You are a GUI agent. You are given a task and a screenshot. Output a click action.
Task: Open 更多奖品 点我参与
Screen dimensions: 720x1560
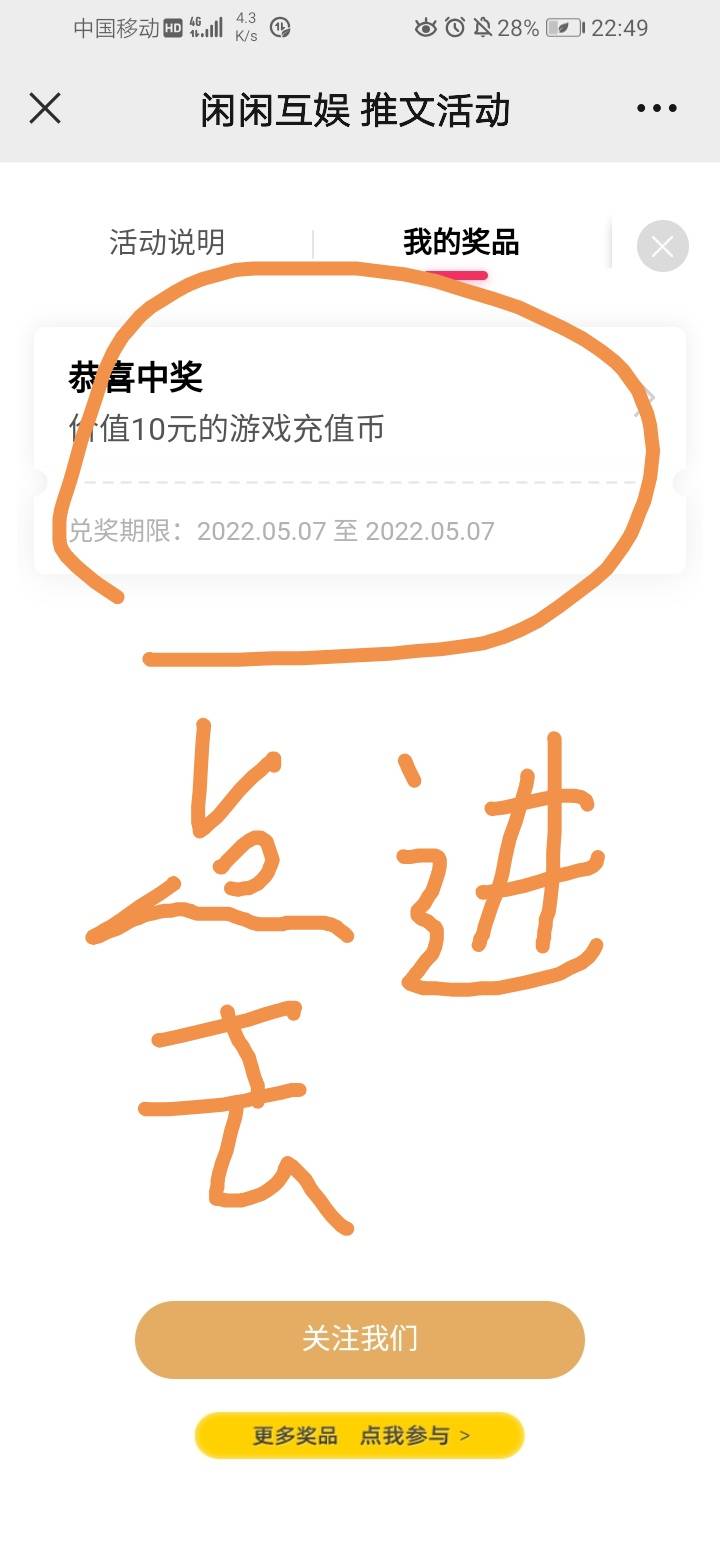360,1436
